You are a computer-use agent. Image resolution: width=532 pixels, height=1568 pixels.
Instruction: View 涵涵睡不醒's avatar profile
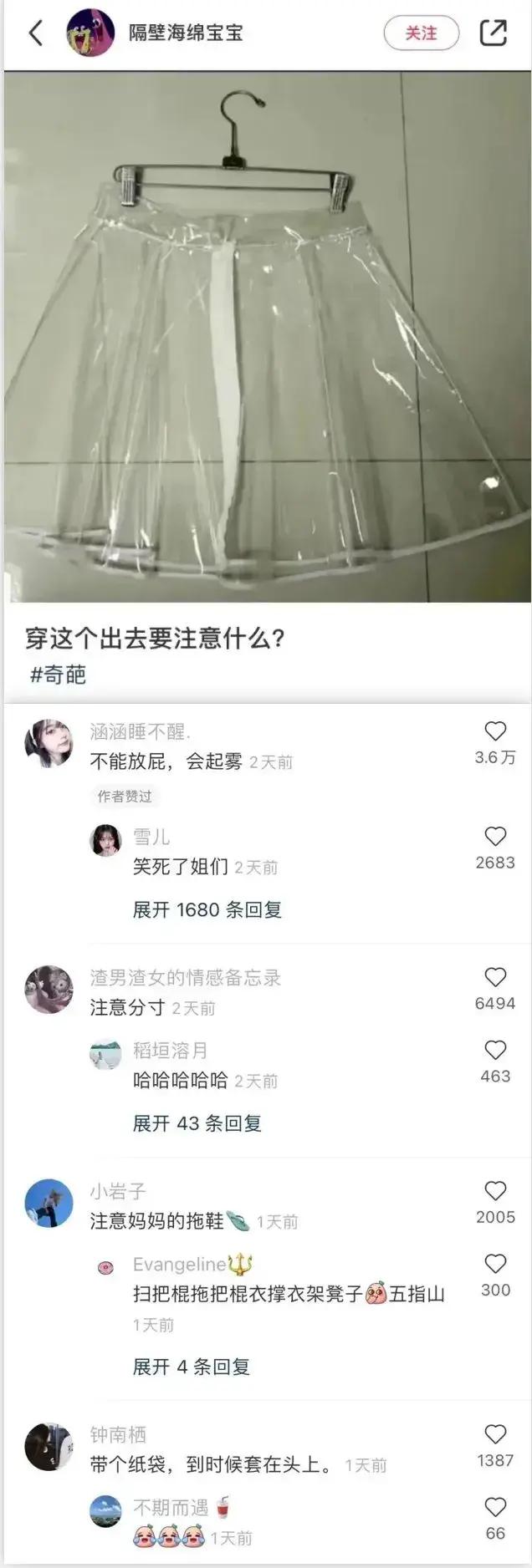[49, 742]
